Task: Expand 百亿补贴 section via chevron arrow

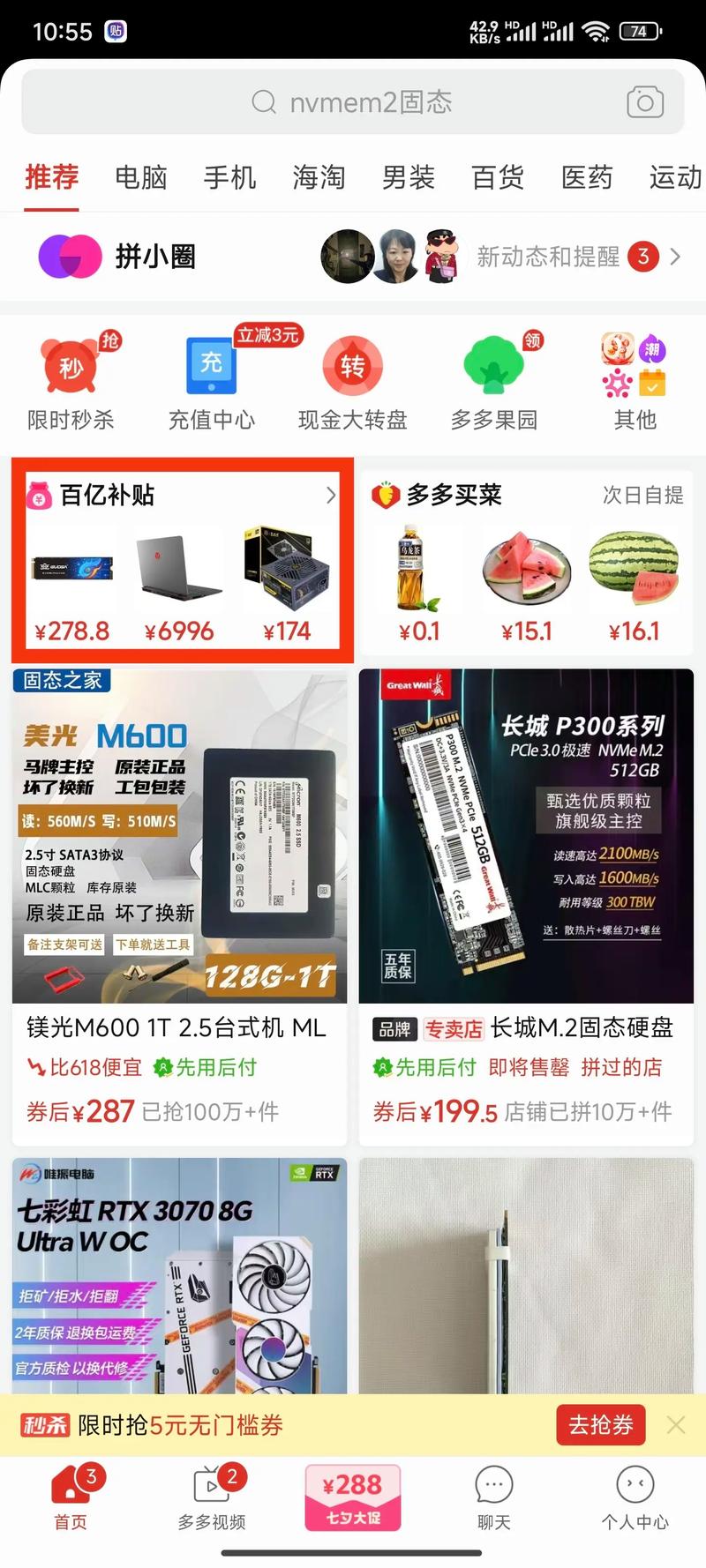Action: [x=333, y=496]
